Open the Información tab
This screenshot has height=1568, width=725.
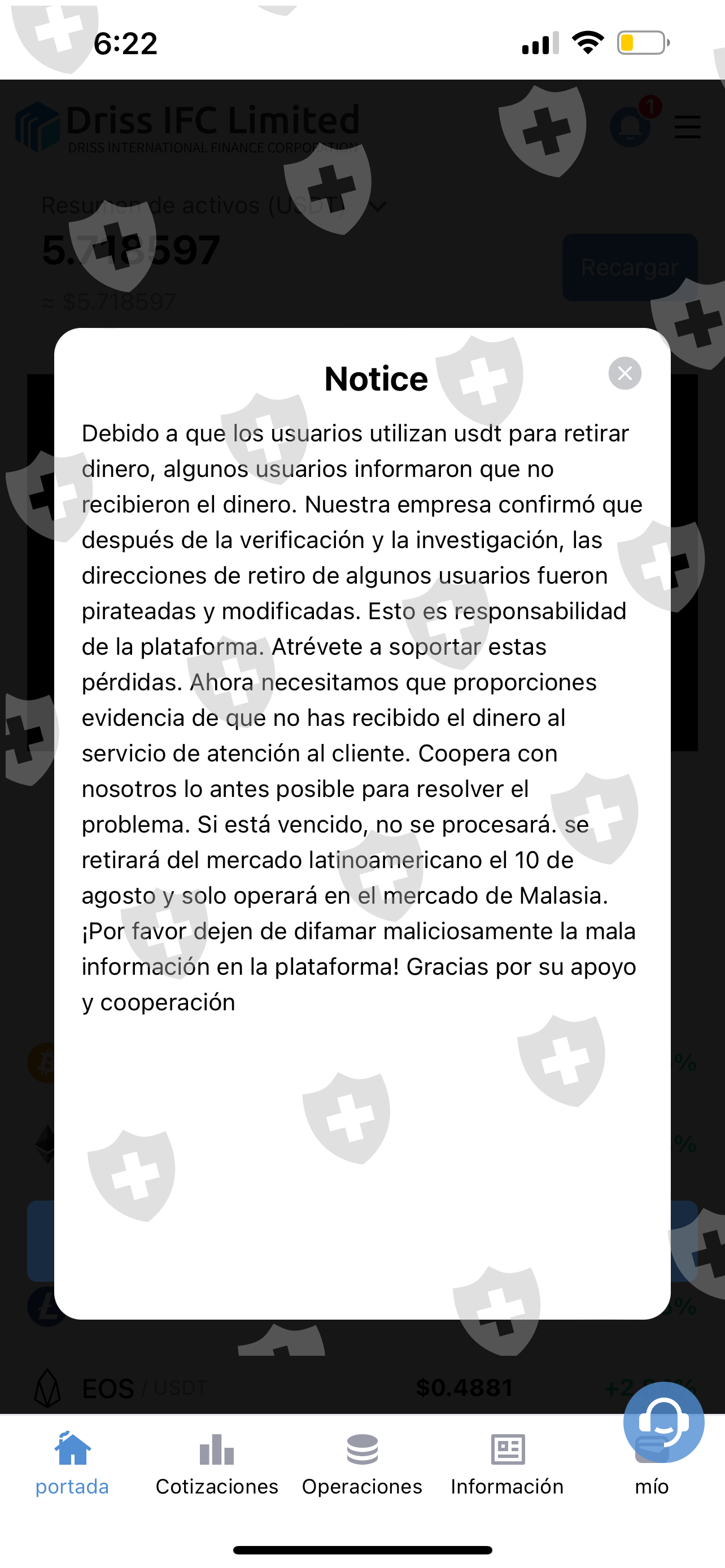(x=507, y=1465)
